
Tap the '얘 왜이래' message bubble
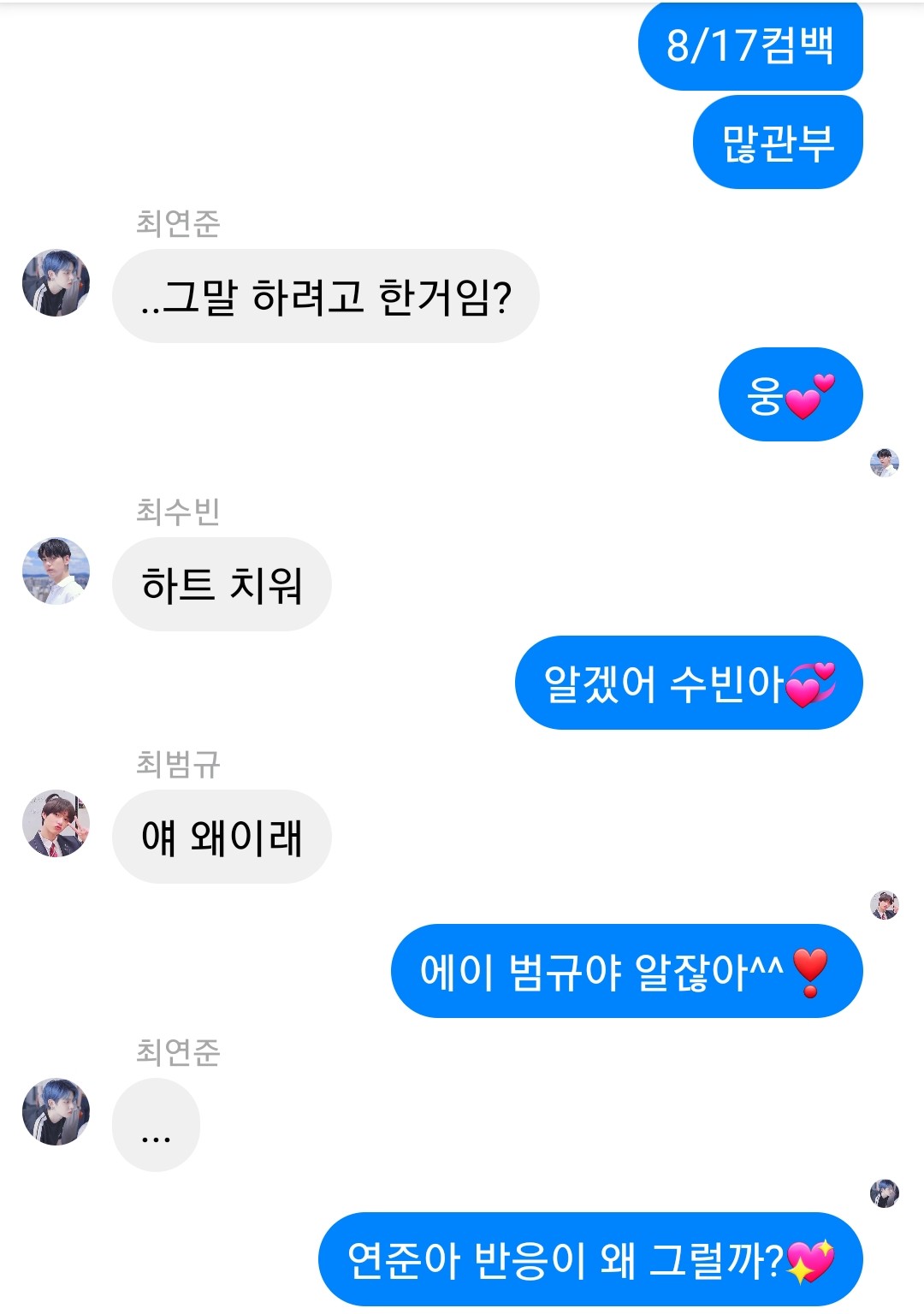222,838
